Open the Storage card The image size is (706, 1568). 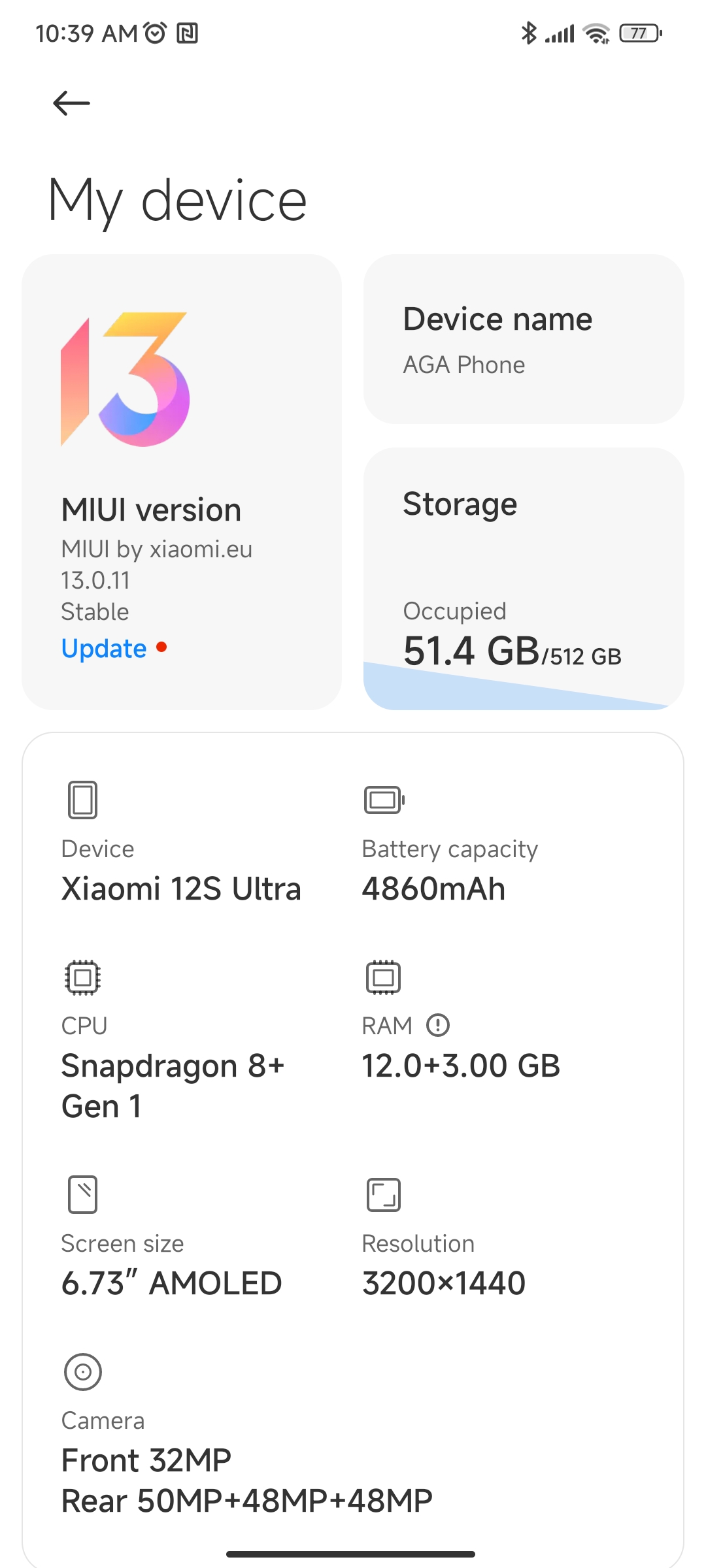click(524, 579)
